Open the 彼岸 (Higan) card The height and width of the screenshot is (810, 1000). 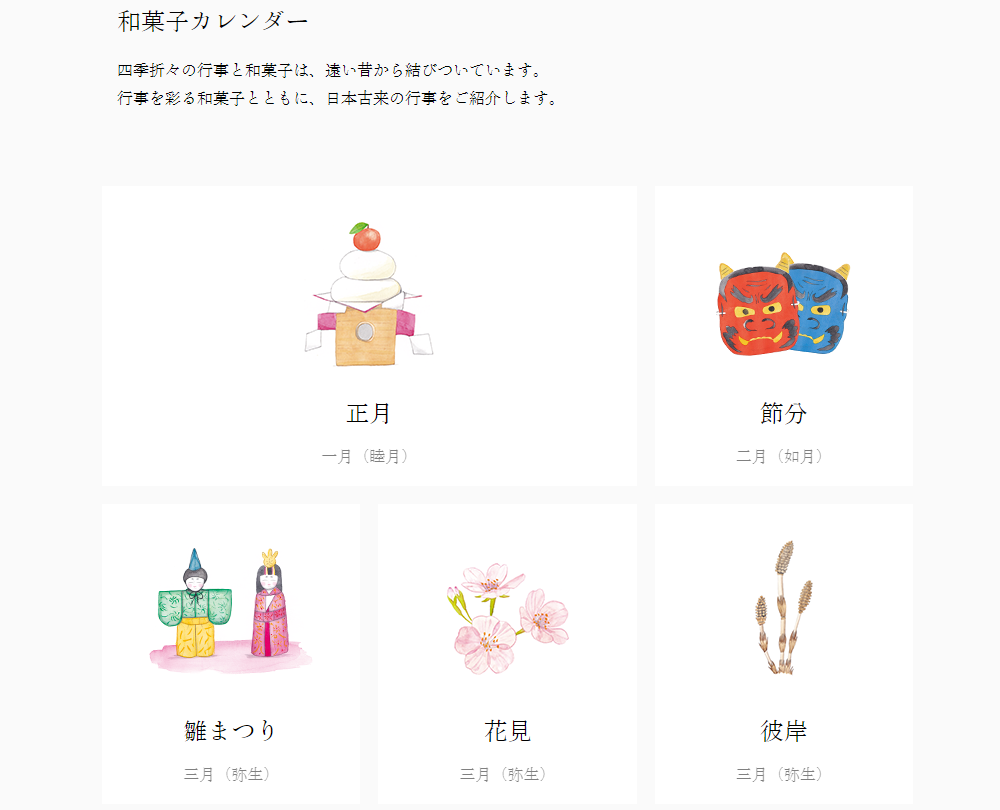[x=783, y=652]
